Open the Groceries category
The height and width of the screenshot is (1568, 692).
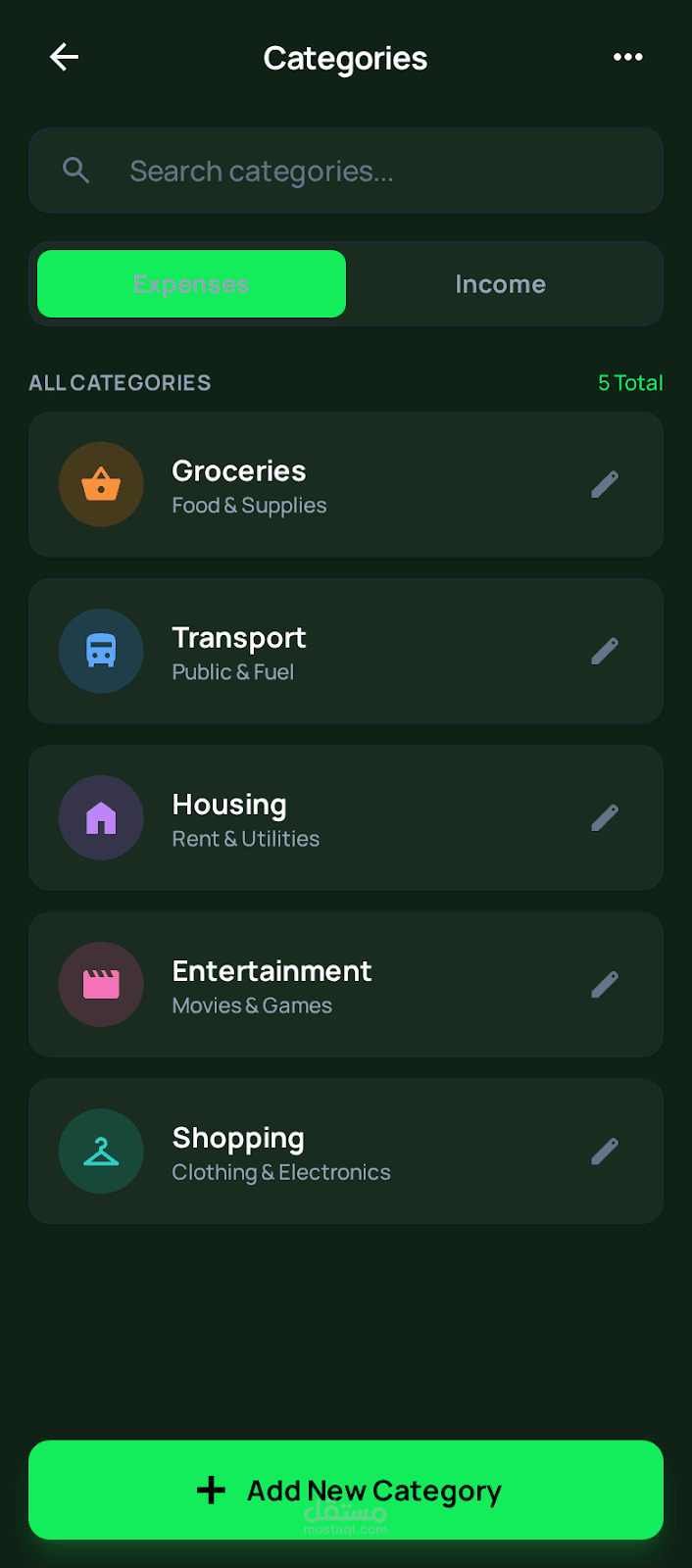[294, 485]
